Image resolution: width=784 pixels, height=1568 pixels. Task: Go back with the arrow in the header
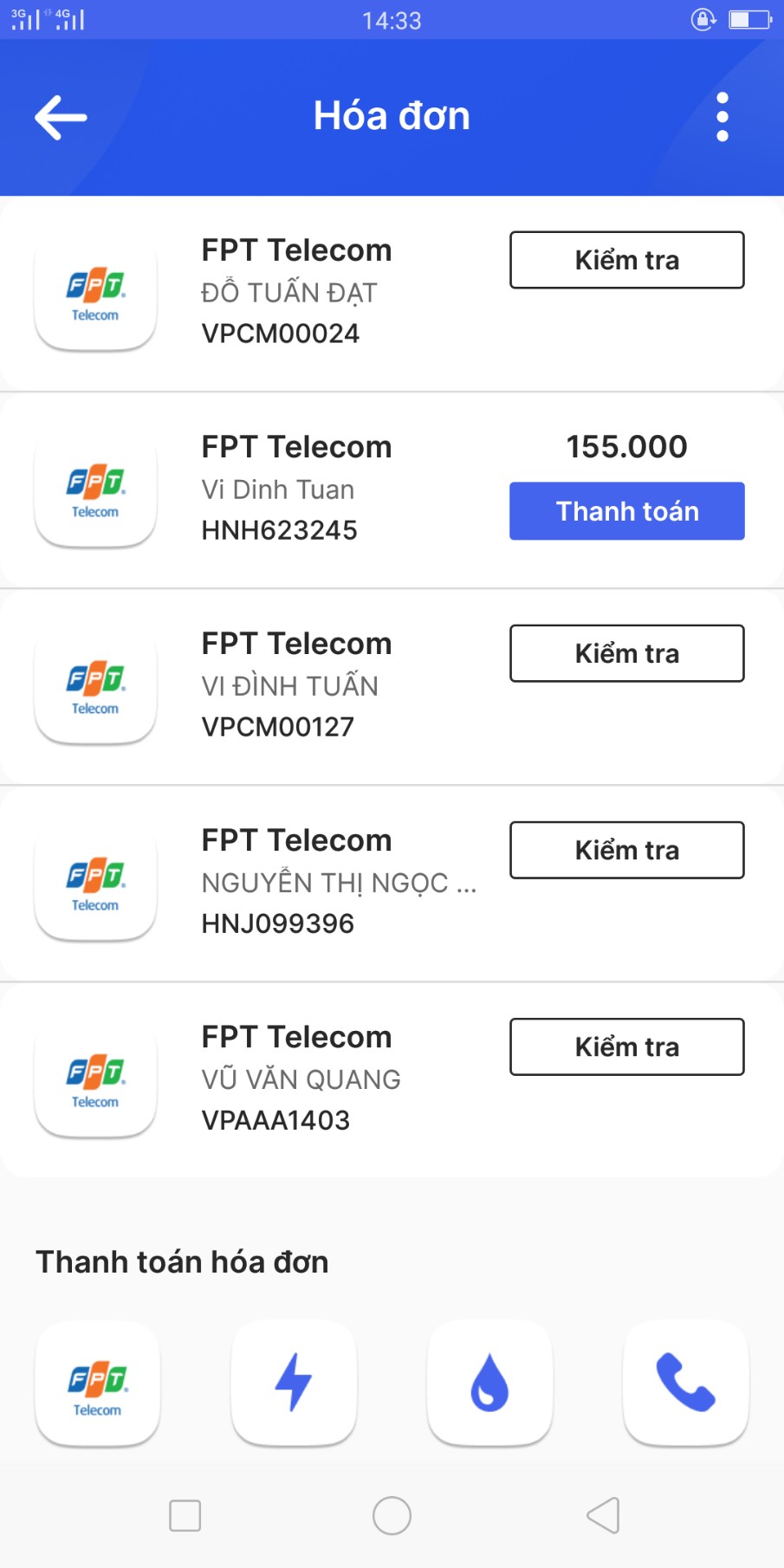[60, 115]
